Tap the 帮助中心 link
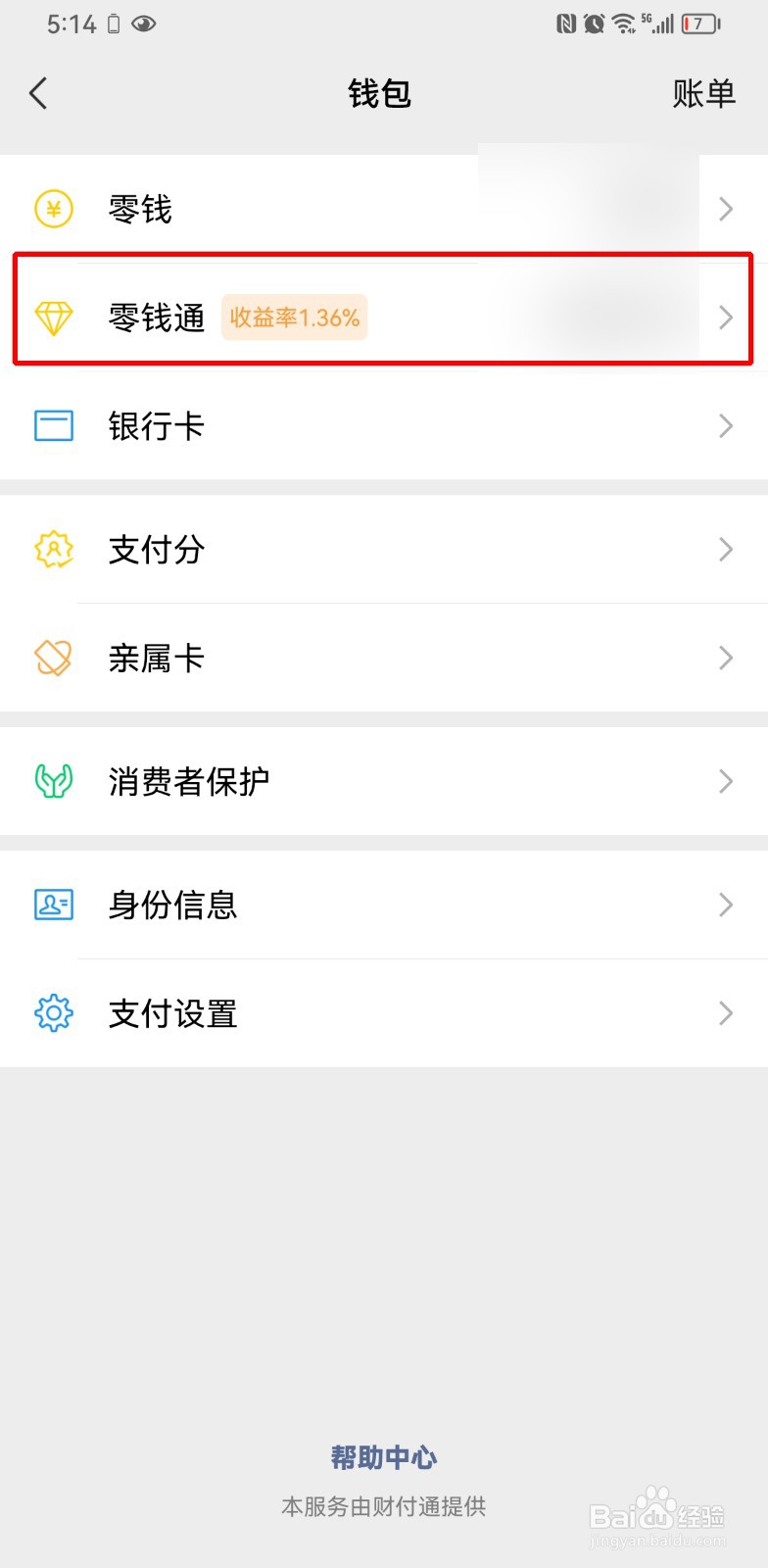768x1568 pixels. pyautogui.click(x=383, y=1457)
